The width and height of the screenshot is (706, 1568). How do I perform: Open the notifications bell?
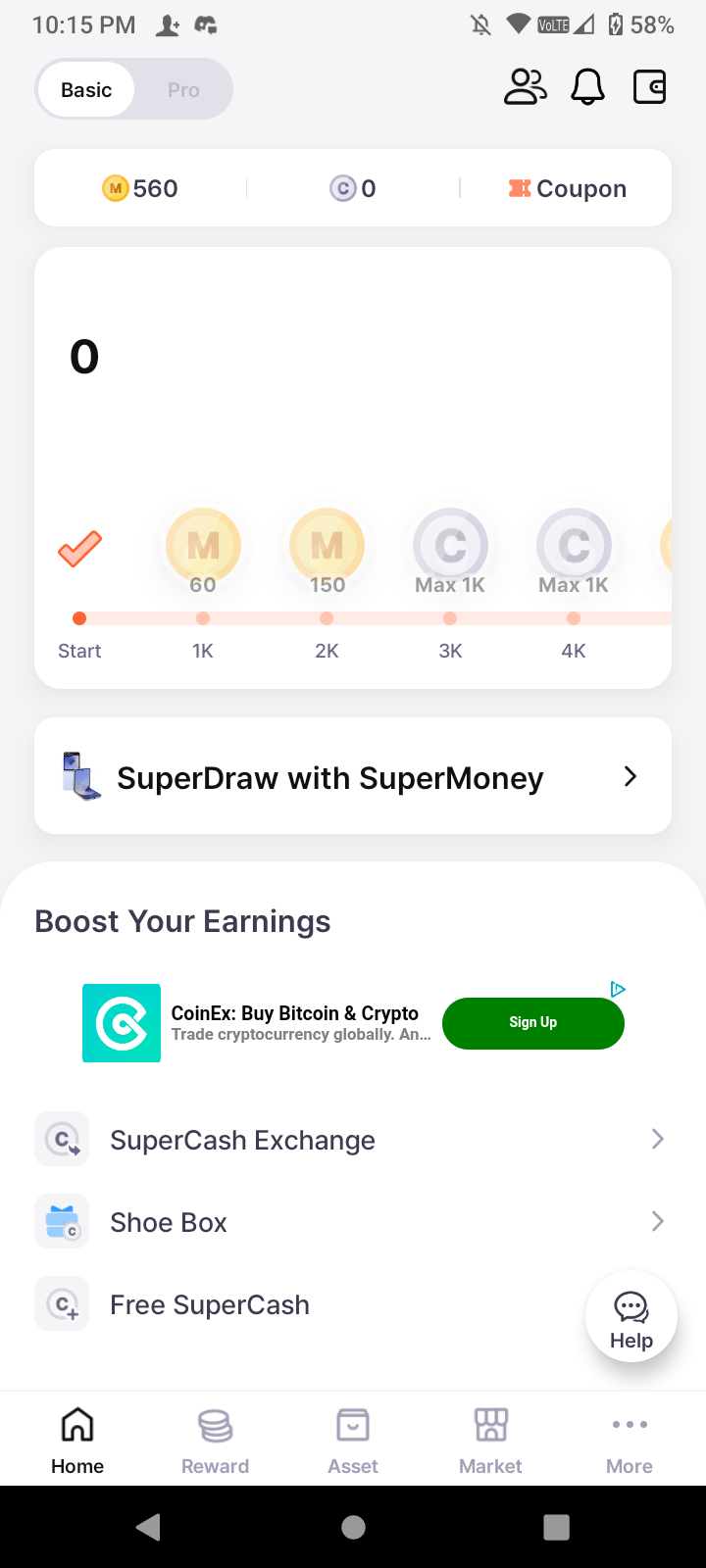[588, 87]
